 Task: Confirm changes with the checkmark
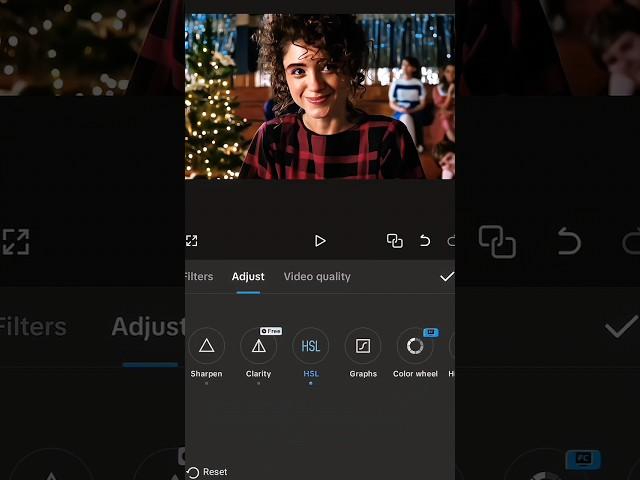(446, 277)
